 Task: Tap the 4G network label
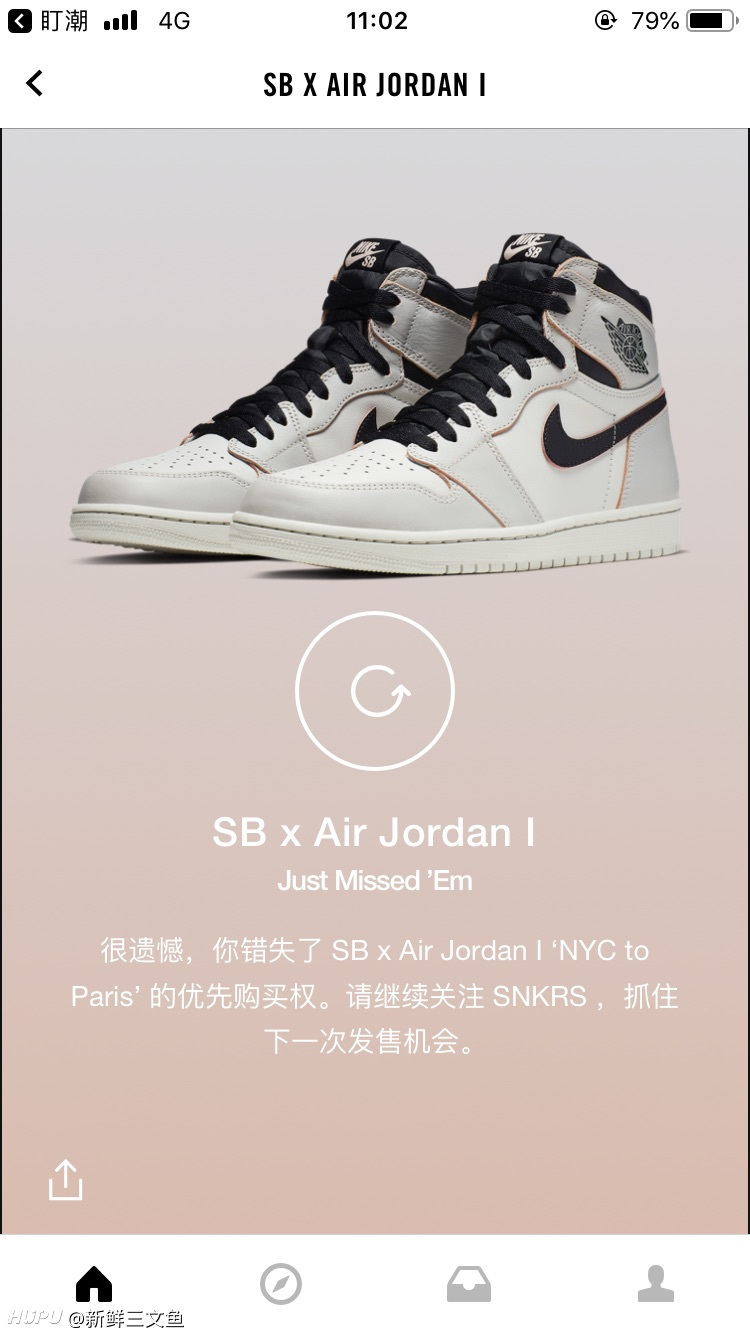click(x=175, y=21)
